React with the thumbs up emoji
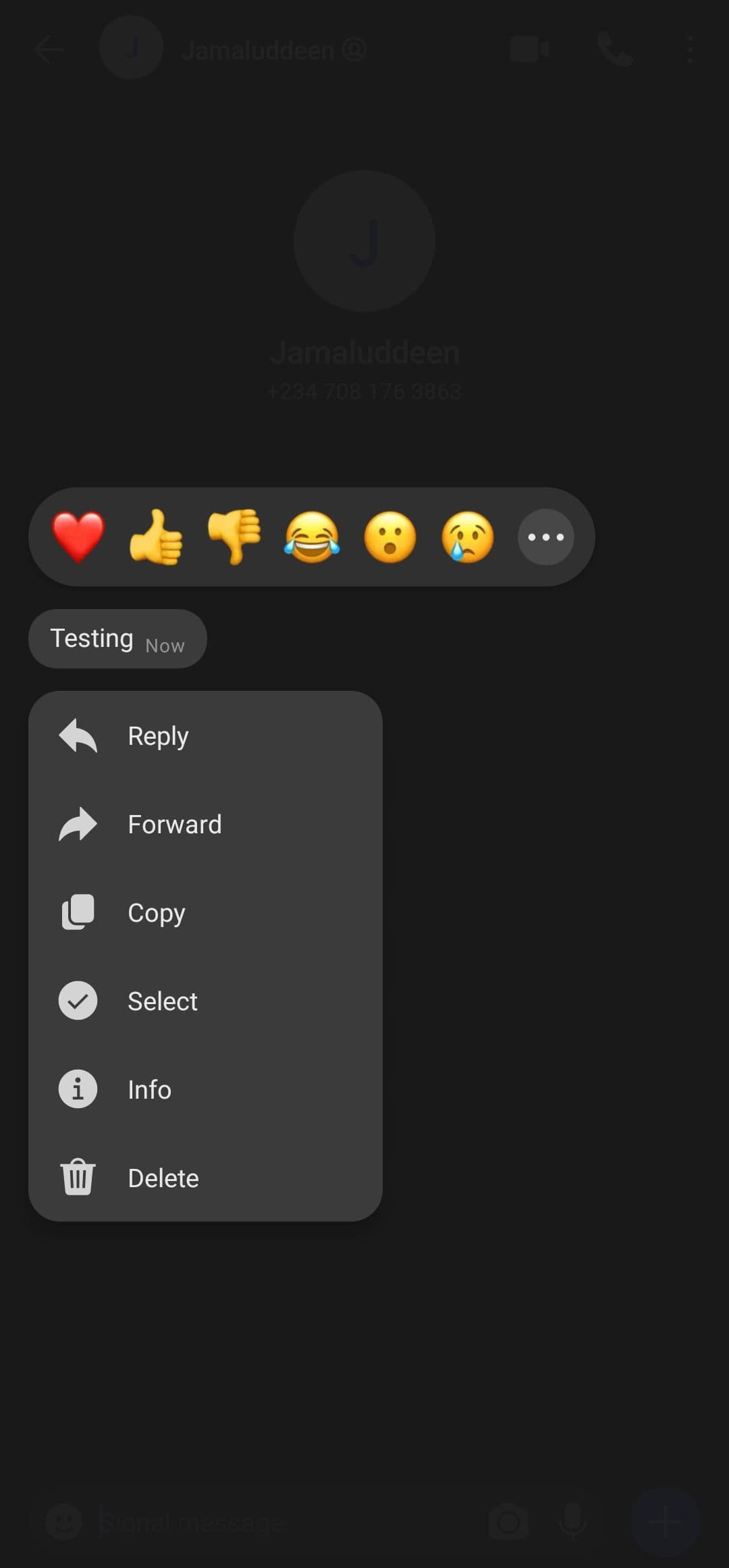The height and width of the screenshot is (1568, 729). click(x=156, y=537)
